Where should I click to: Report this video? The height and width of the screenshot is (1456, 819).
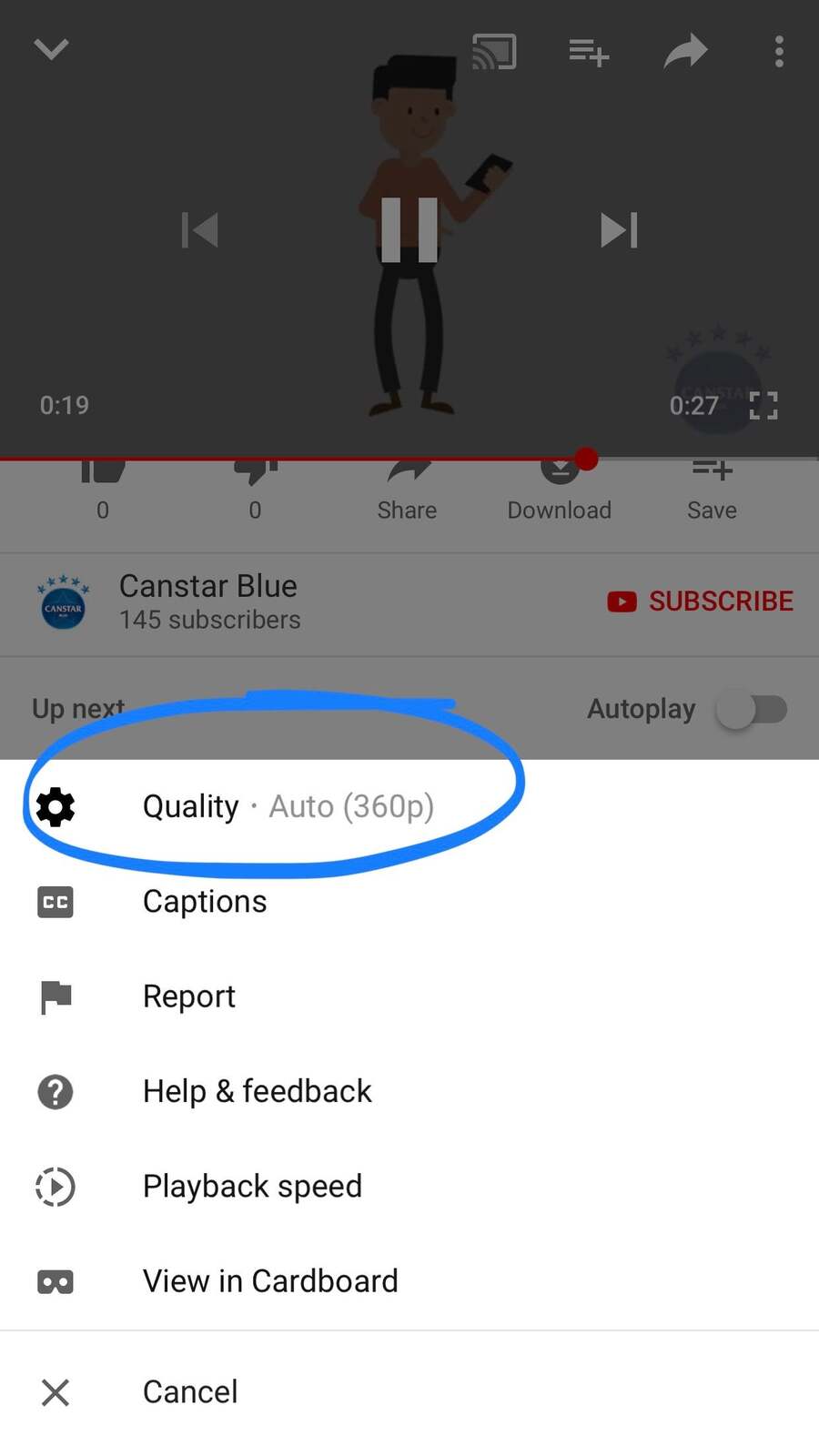click(x=188, y=996)
